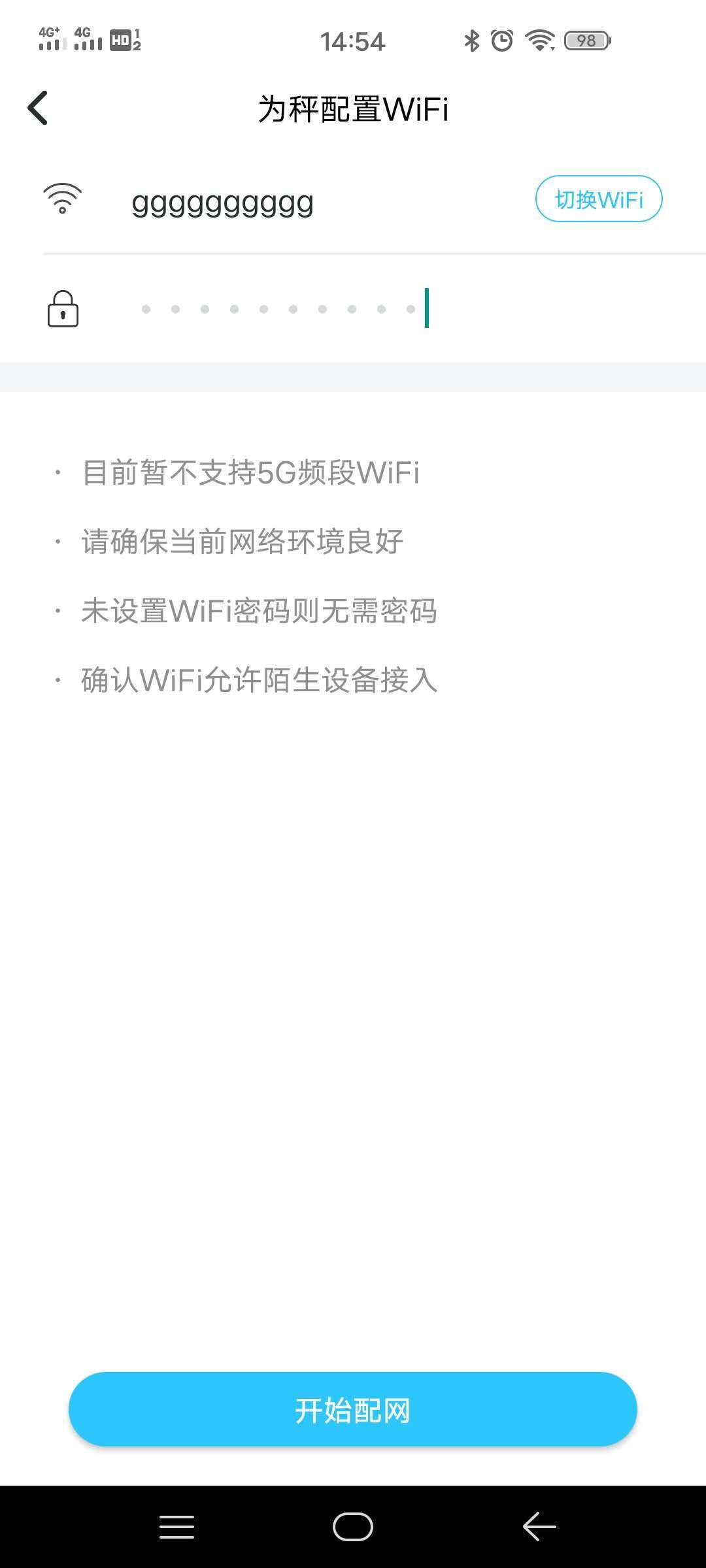Tap the home button in navigation bar
Image resolution: width=706 pixels, height=1568 pixels.
[x=353, y=1526]
